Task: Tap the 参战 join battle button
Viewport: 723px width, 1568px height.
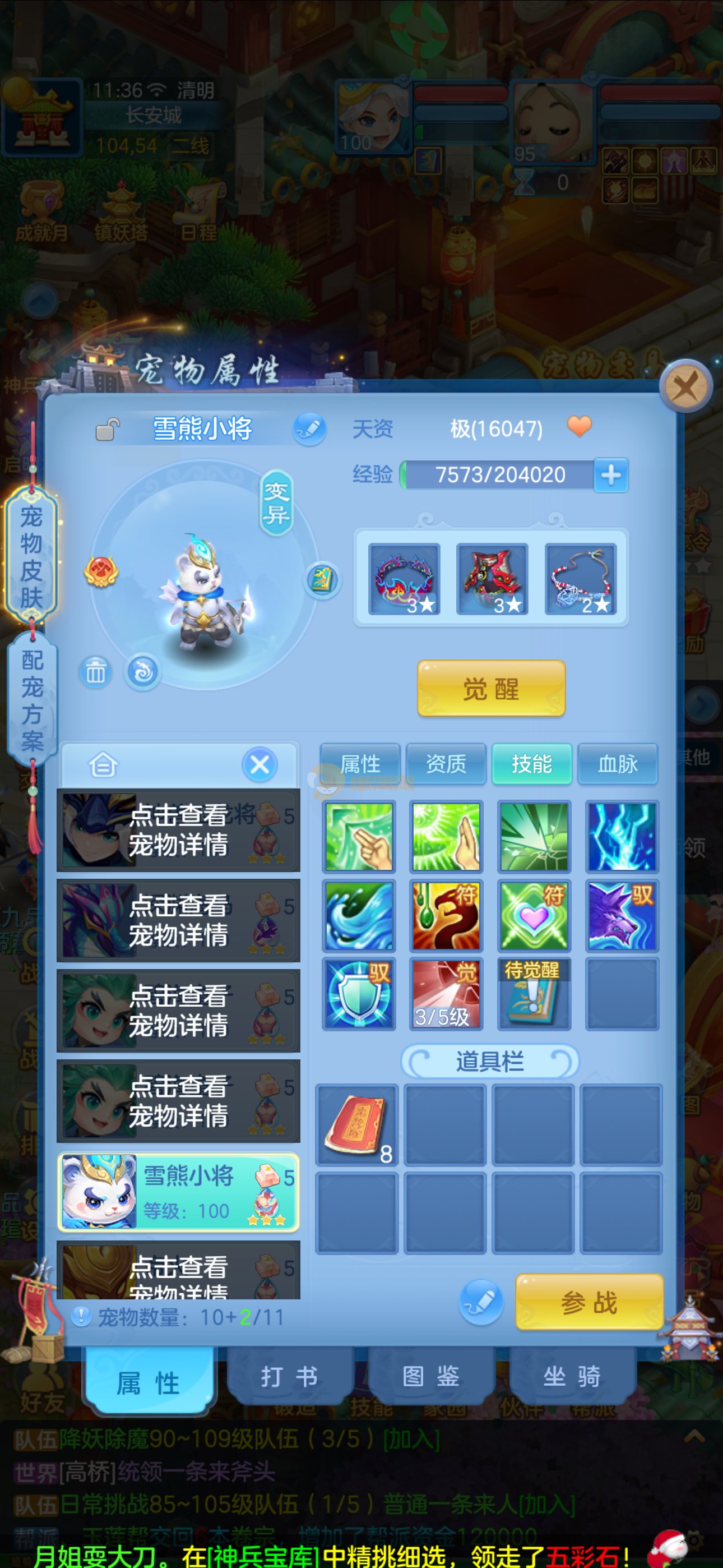Action: (588, 1303)
